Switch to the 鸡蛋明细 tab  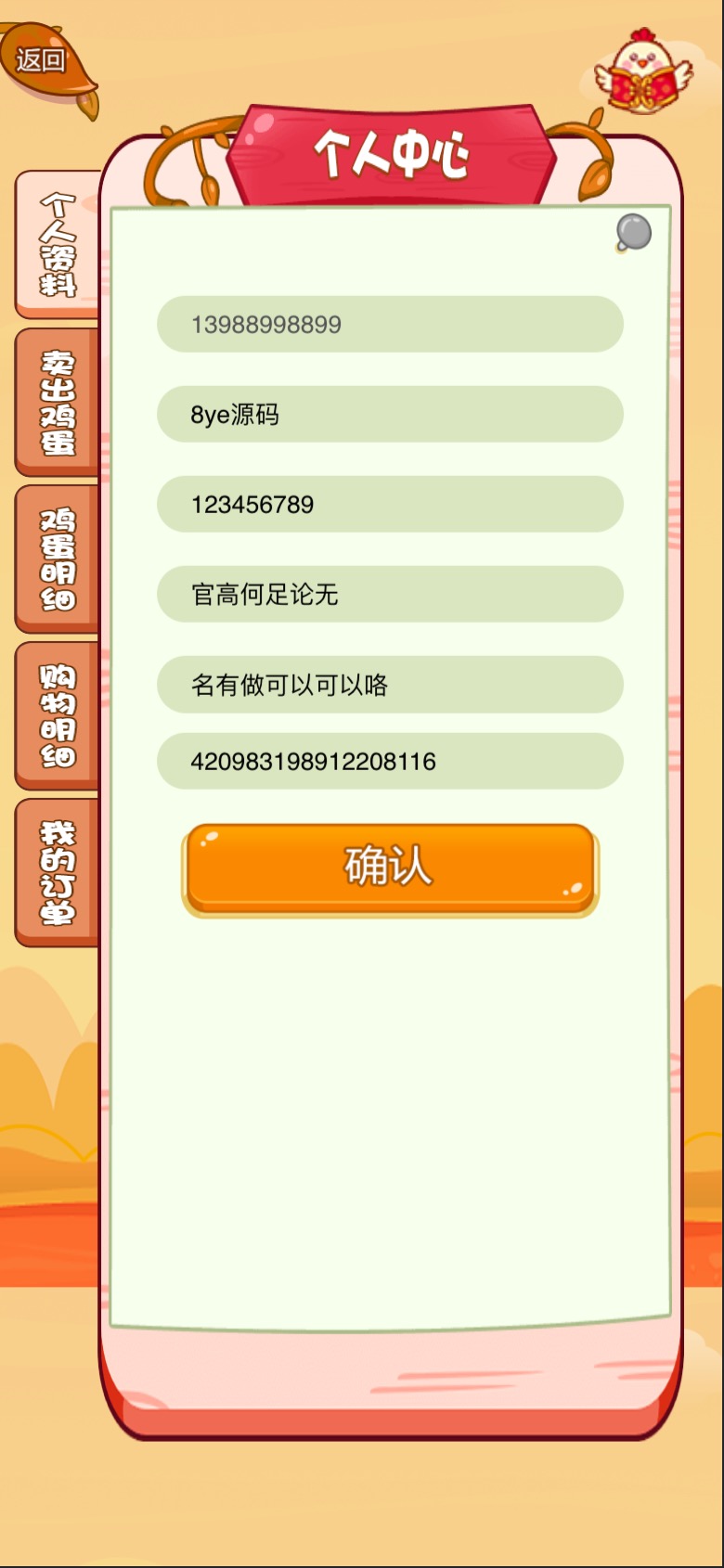pos(58,559)
